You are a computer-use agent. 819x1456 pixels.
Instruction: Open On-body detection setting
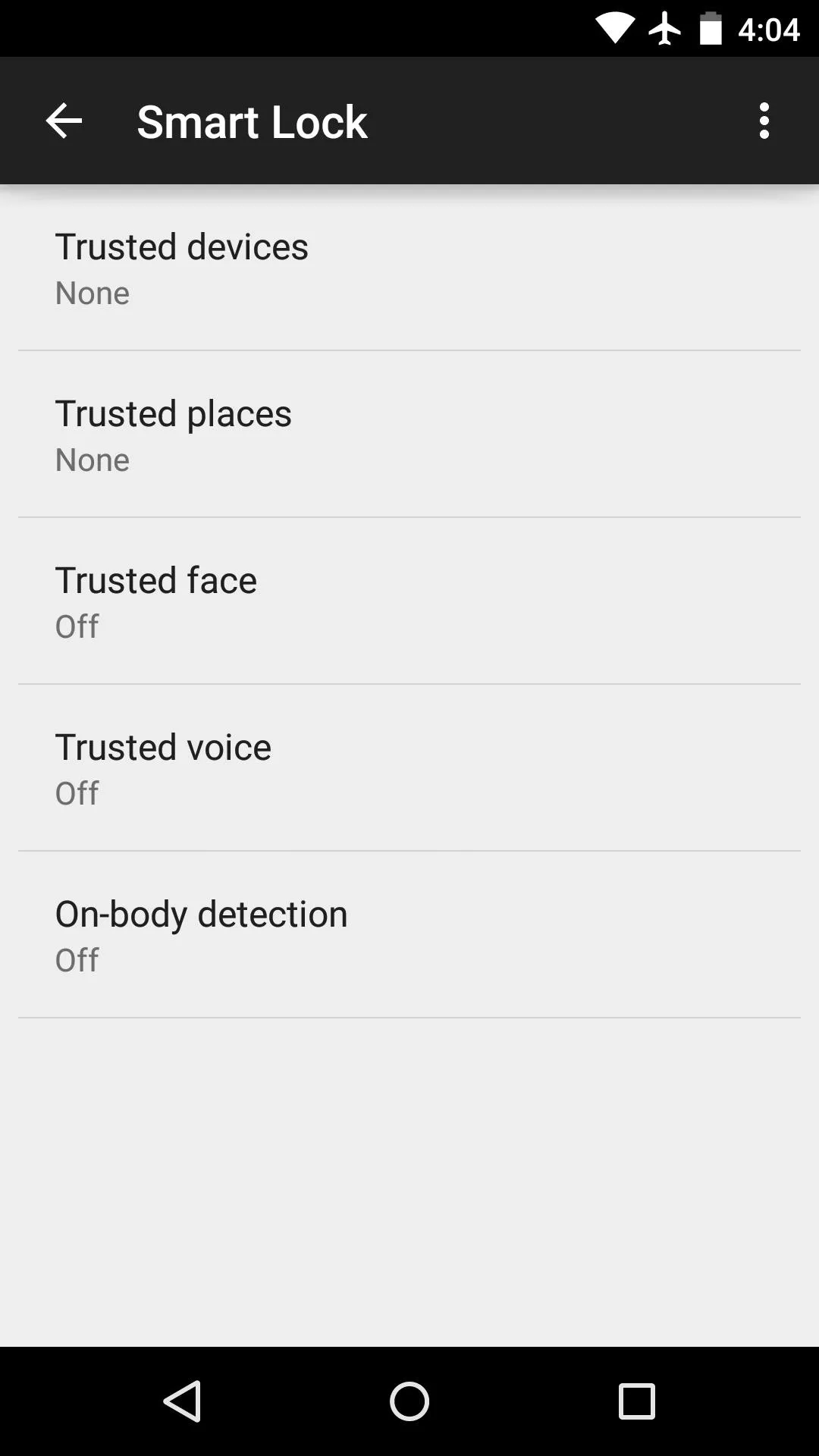click(409, 935)
